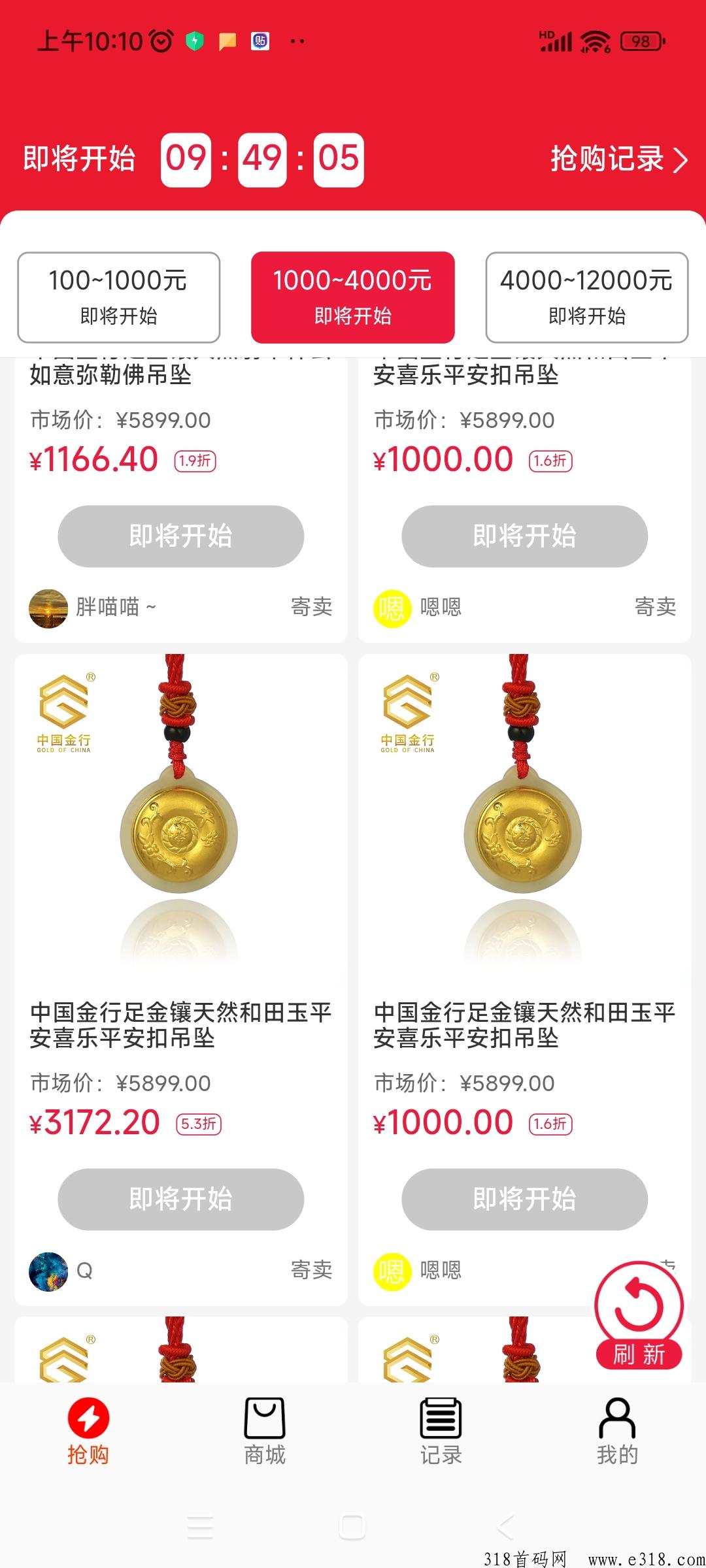Tap 即将开始 on the ¥3172.20 item

point(180,1199)
